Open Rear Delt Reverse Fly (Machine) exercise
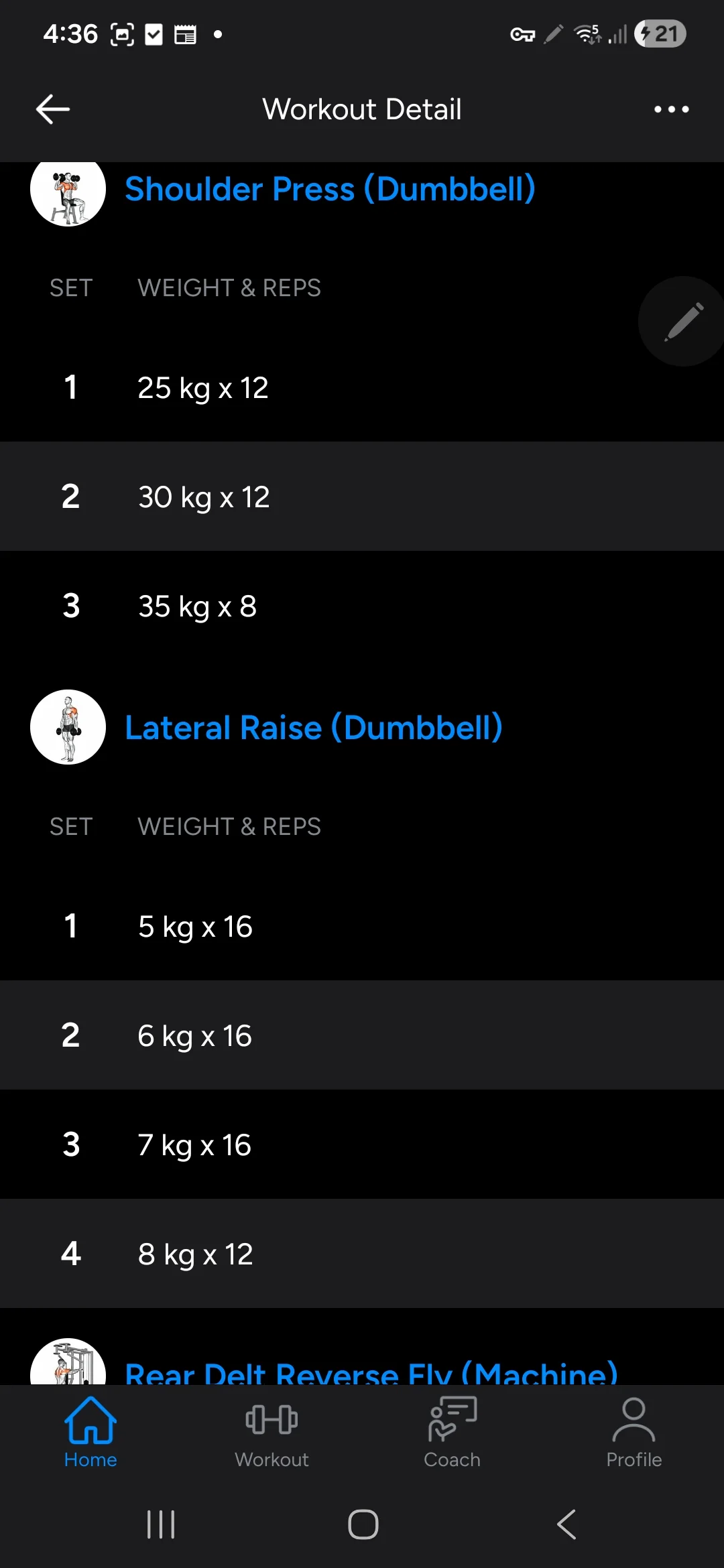Viewport: 724px width, 1568px height. coord(371,1372)
